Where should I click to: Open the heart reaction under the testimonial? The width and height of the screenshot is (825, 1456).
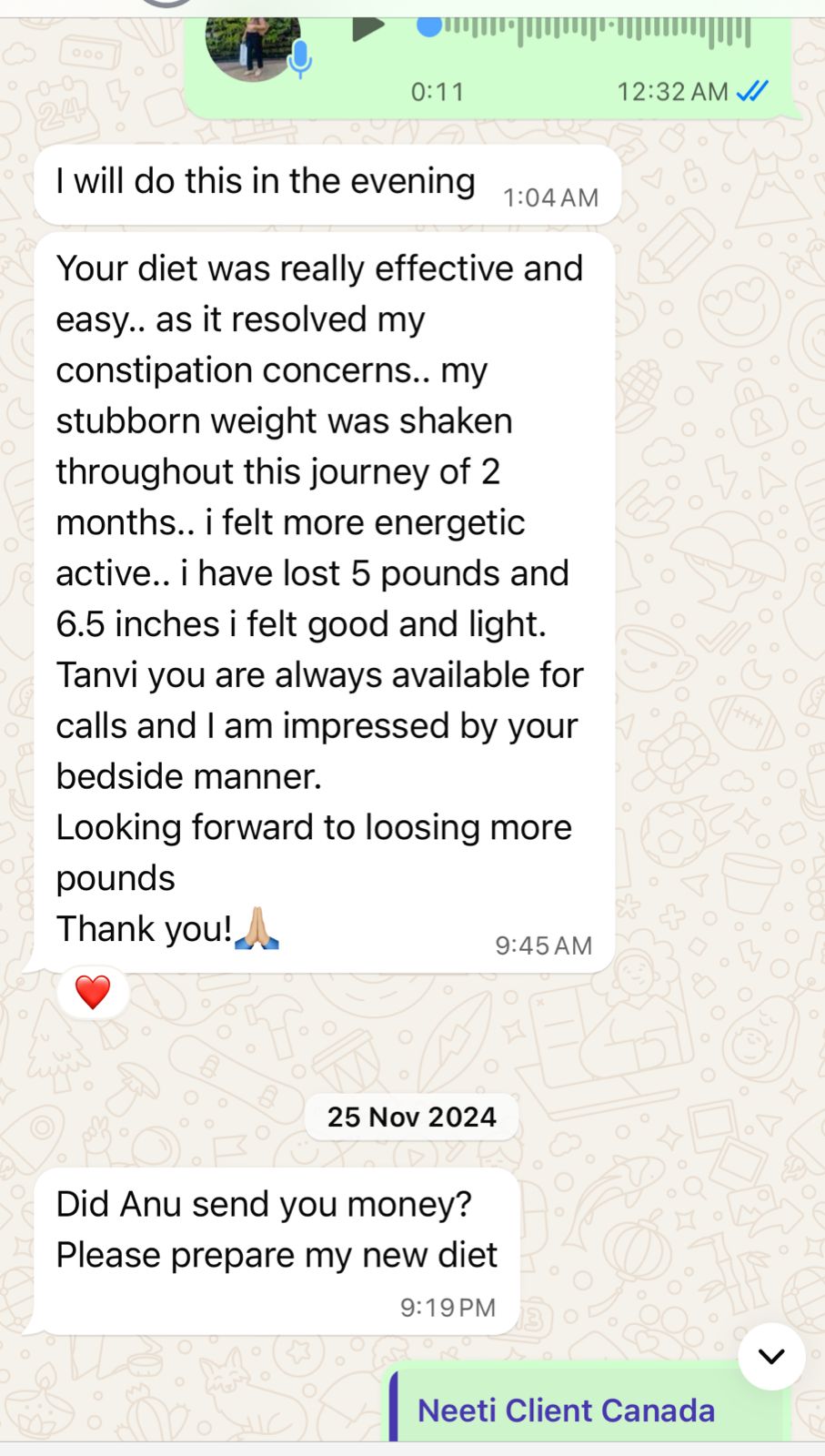93,992
